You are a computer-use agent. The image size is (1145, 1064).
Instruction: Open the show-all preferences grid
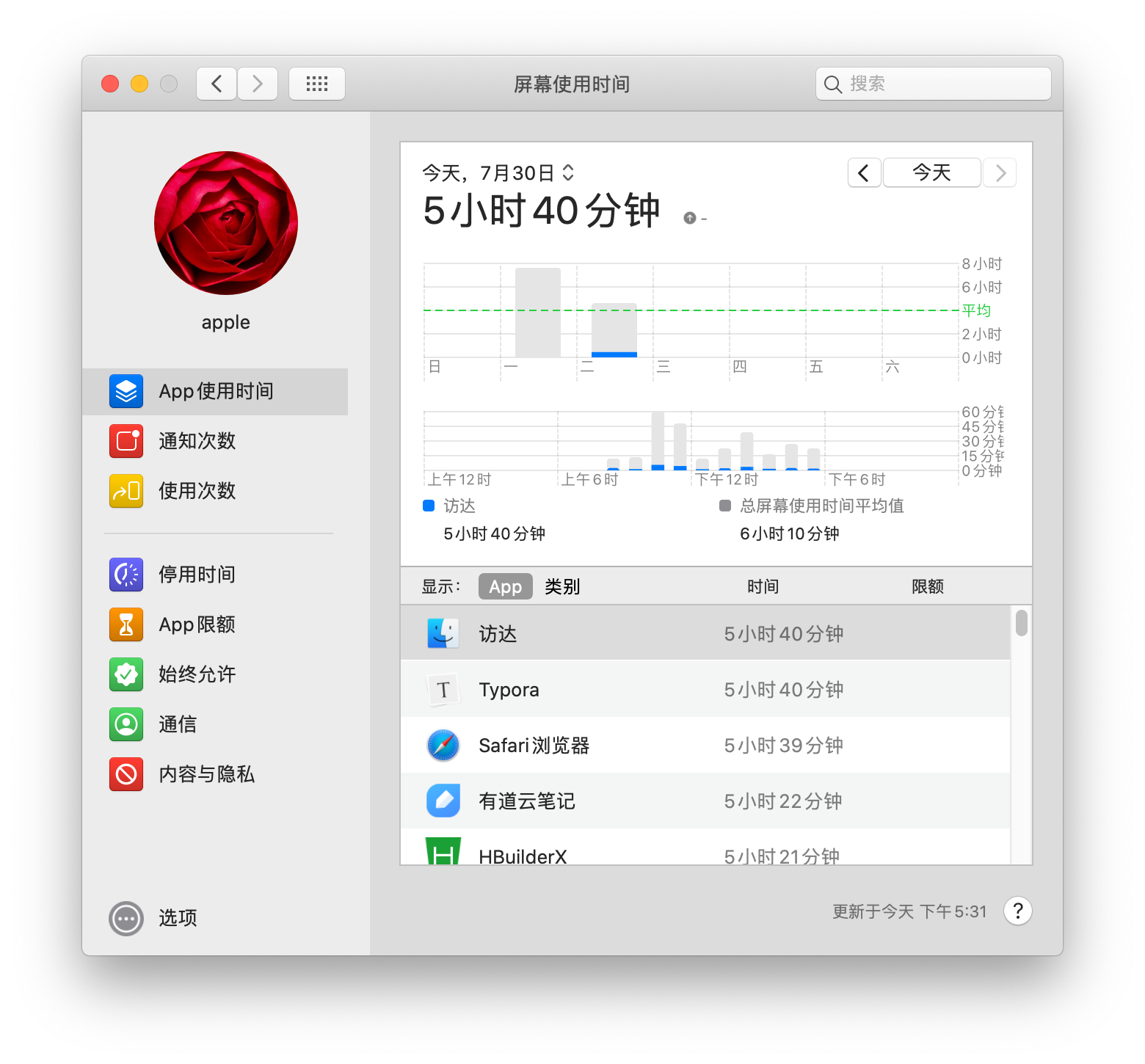[x=316, y=84]
